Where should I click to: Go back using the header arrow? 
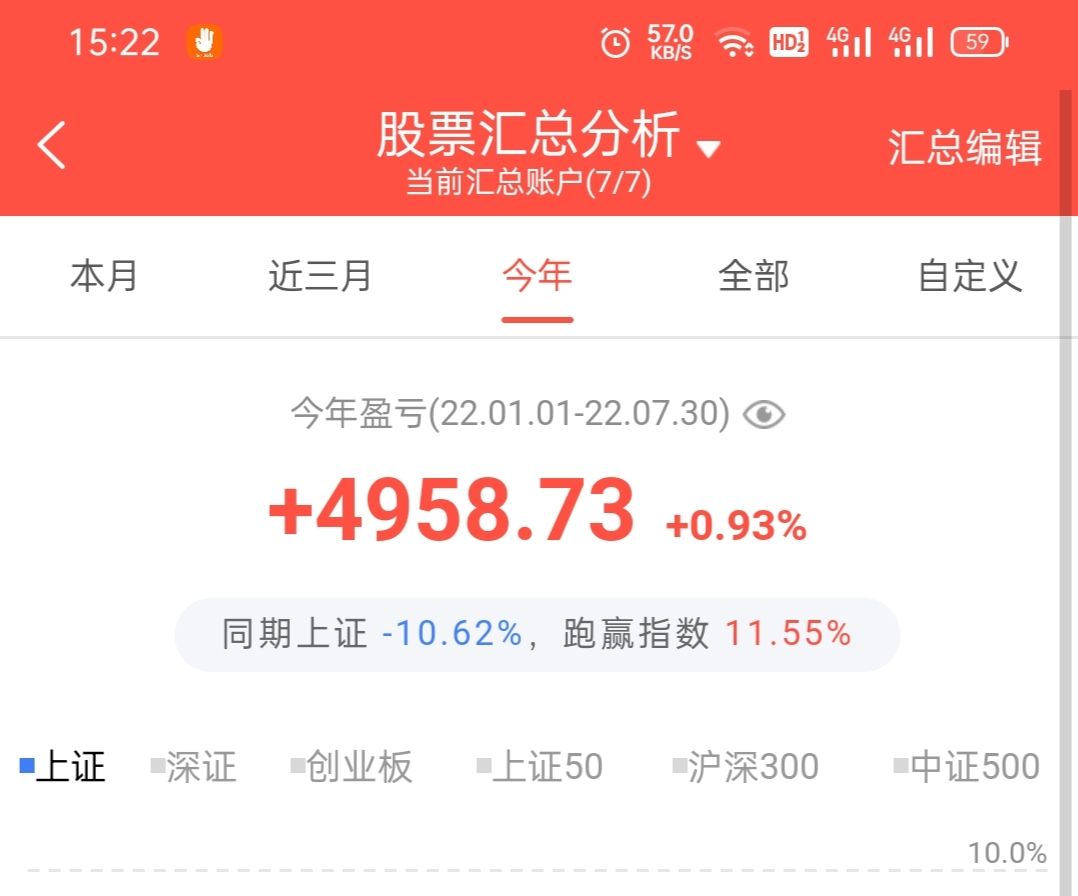tap(52, 146)
